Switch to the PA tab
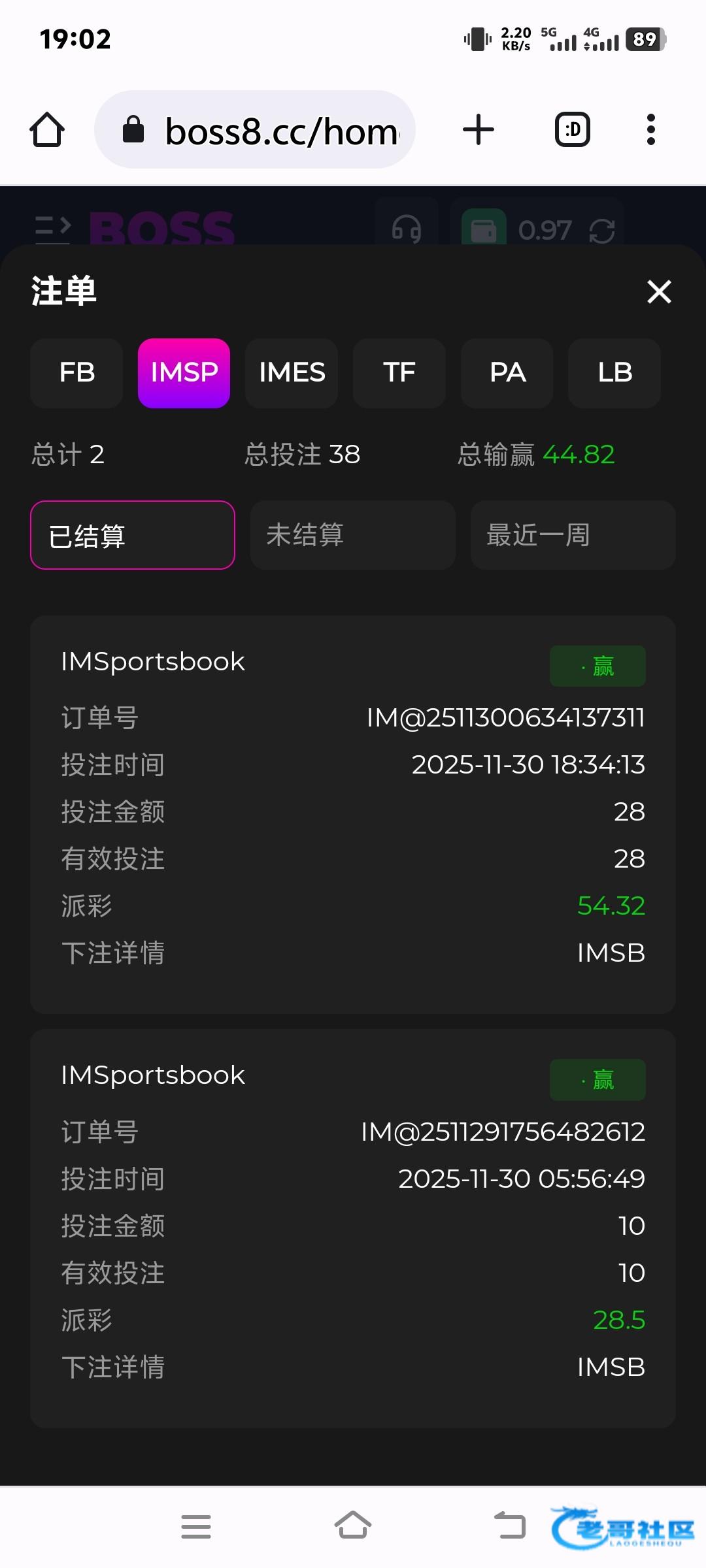Screen dimensions: 706x1568 507,373
